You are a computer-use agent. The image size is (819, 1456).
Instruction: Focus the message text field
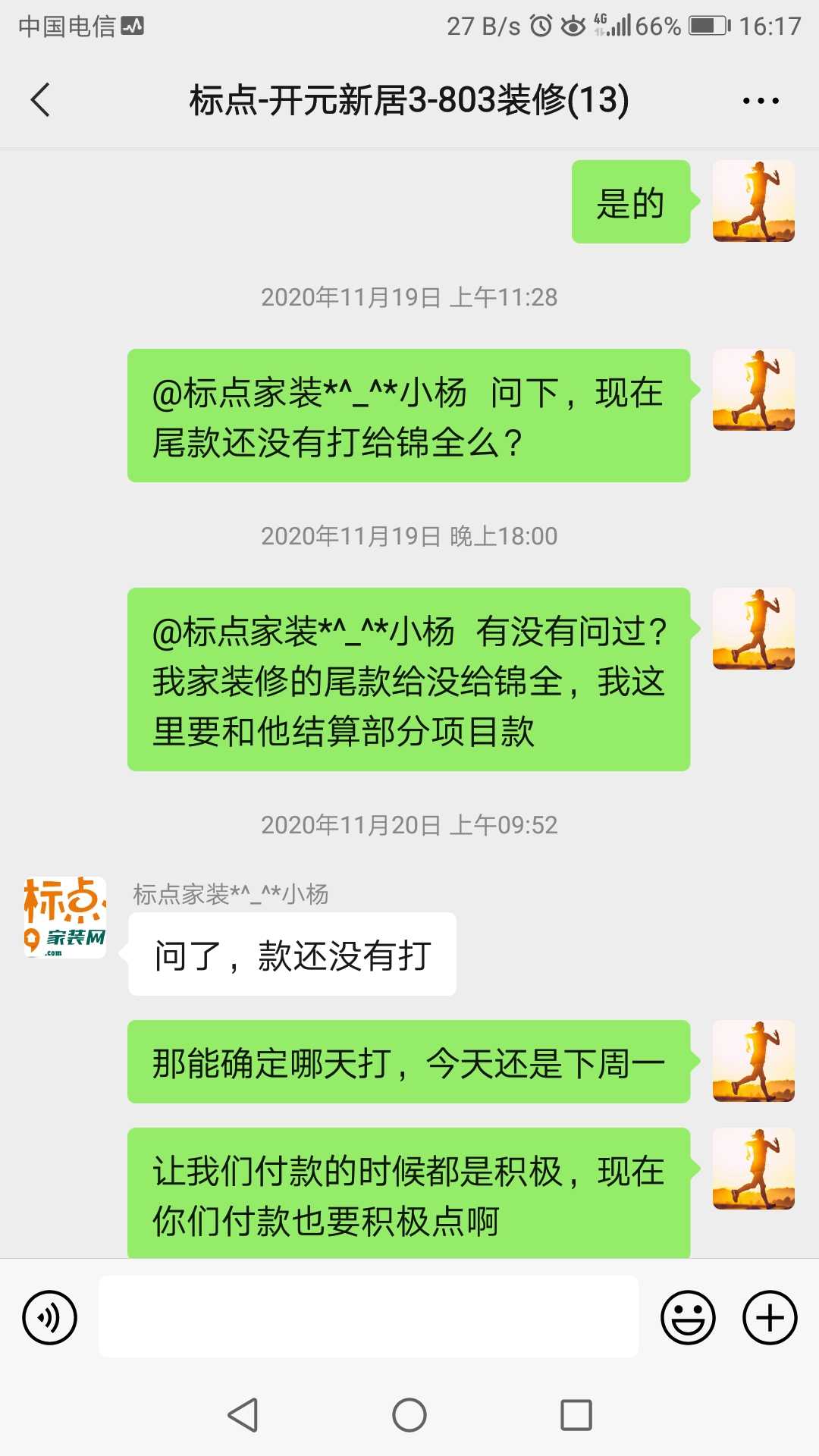pos(368,1316)
